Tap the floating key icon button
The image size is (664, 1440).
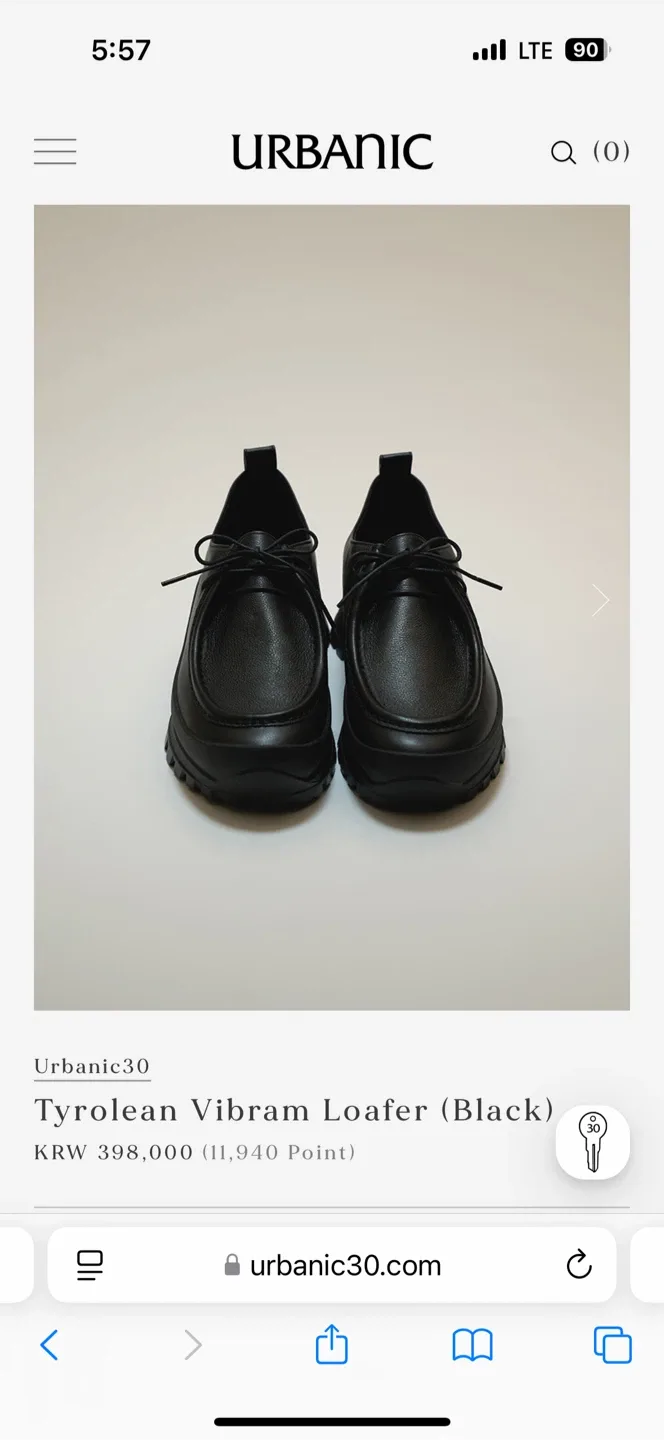click(593, 1142)
